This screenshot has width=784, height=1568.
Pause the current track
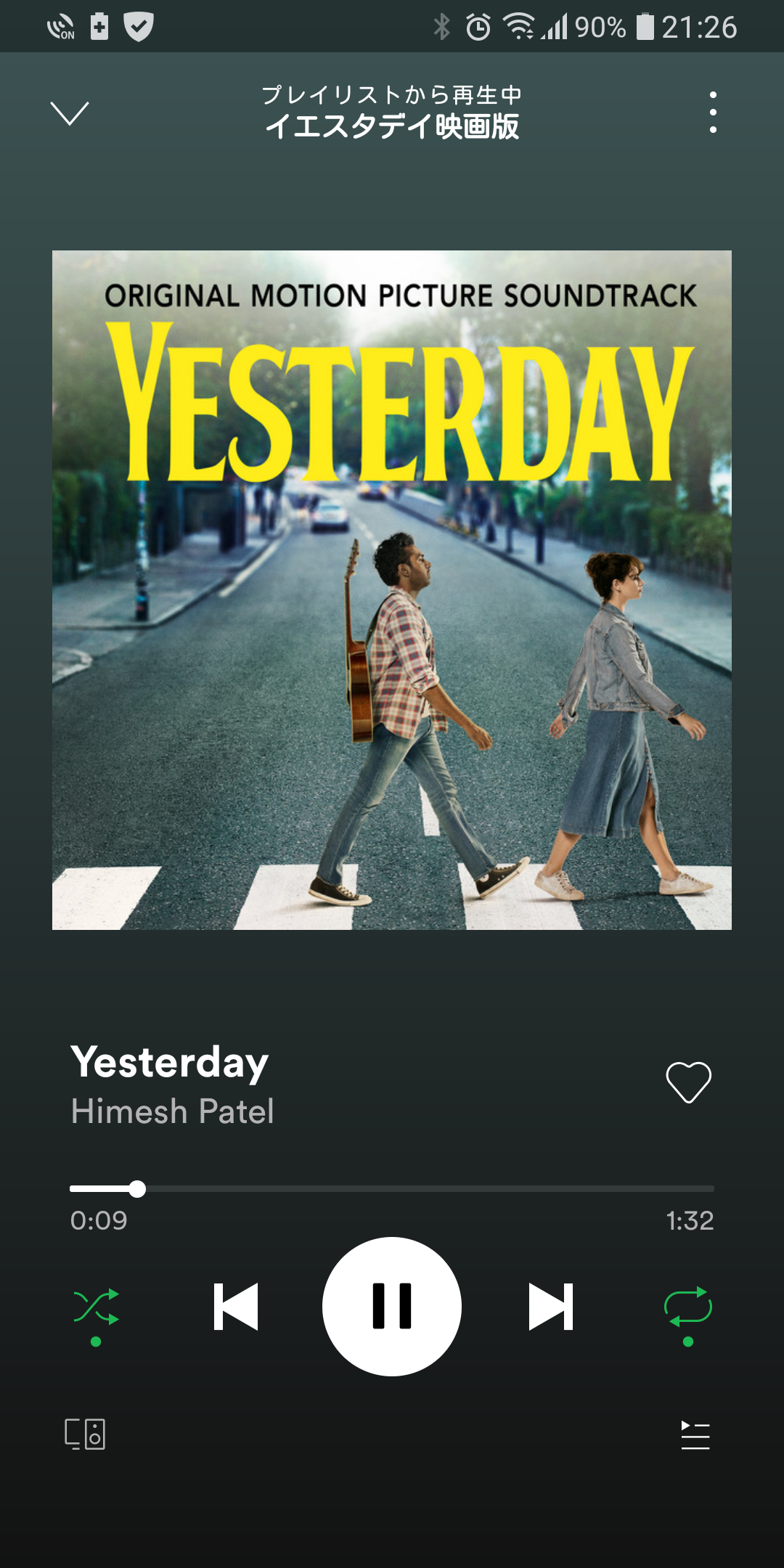tap(392, 1306)
